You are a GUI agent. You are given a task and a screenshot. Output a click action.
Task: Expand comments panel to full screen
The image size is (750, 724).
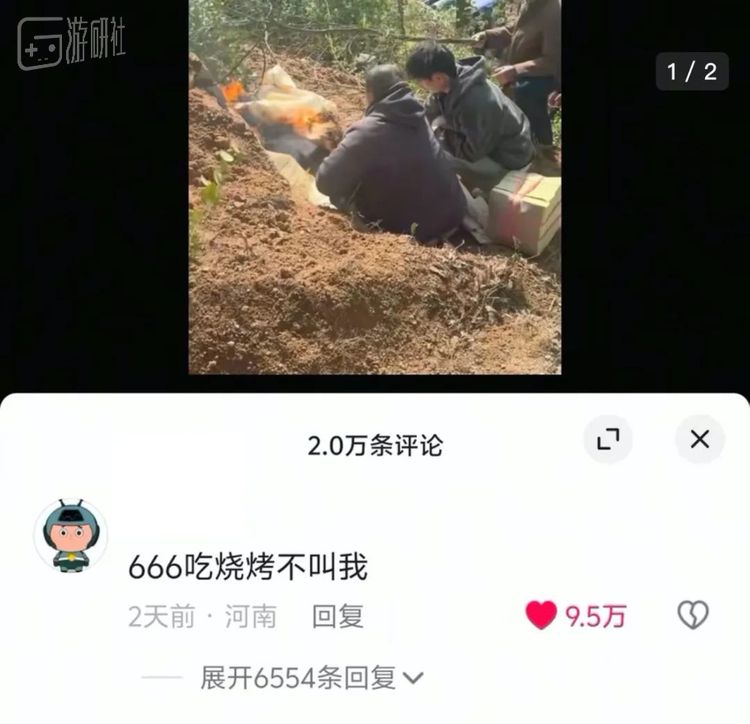(x=608, y=439)
